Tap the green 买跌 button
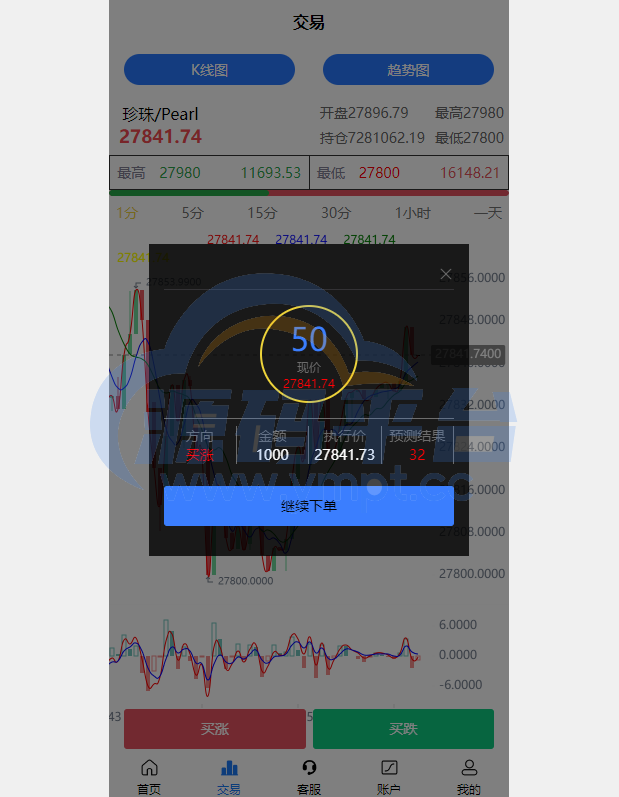This screenshot has width=619, height=797. 403,729
